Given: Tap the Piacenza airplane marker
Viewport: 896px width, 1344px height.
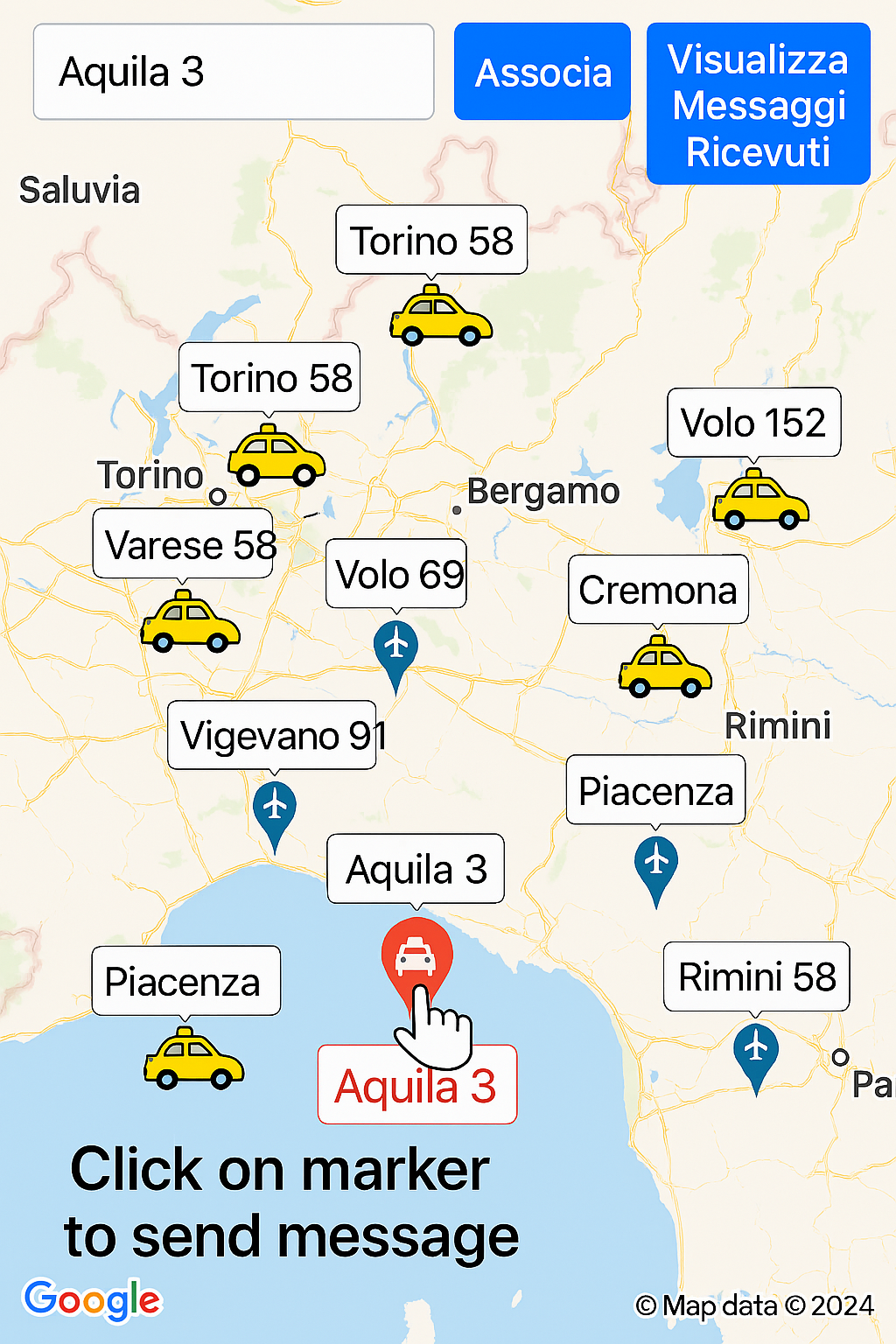Looking at the screenshot, I should coord(656,863).
